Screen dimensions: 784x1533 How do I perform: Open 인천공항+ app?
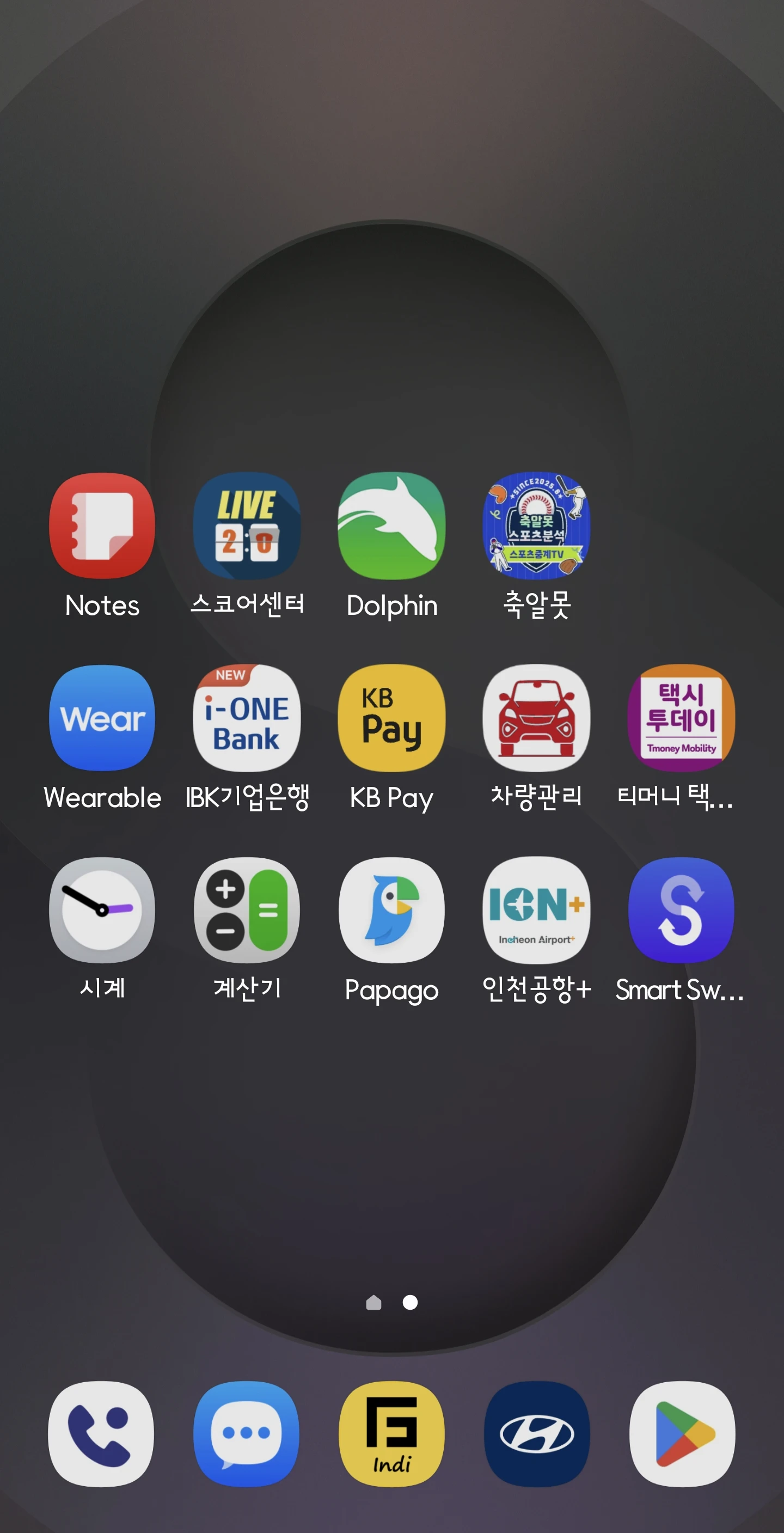click(536, 911)
